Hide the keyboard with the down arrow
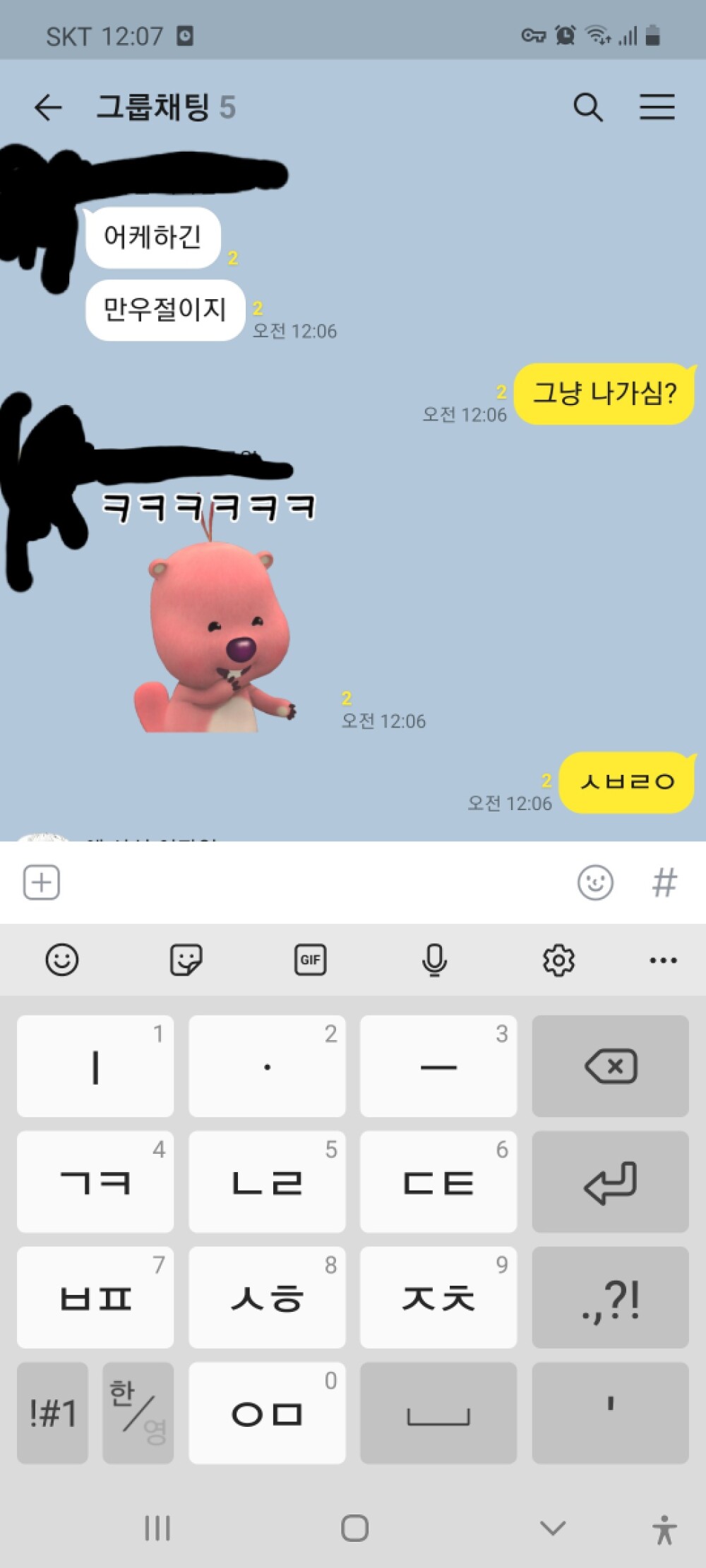706x1568 pixels. (x=552, y=1528)
